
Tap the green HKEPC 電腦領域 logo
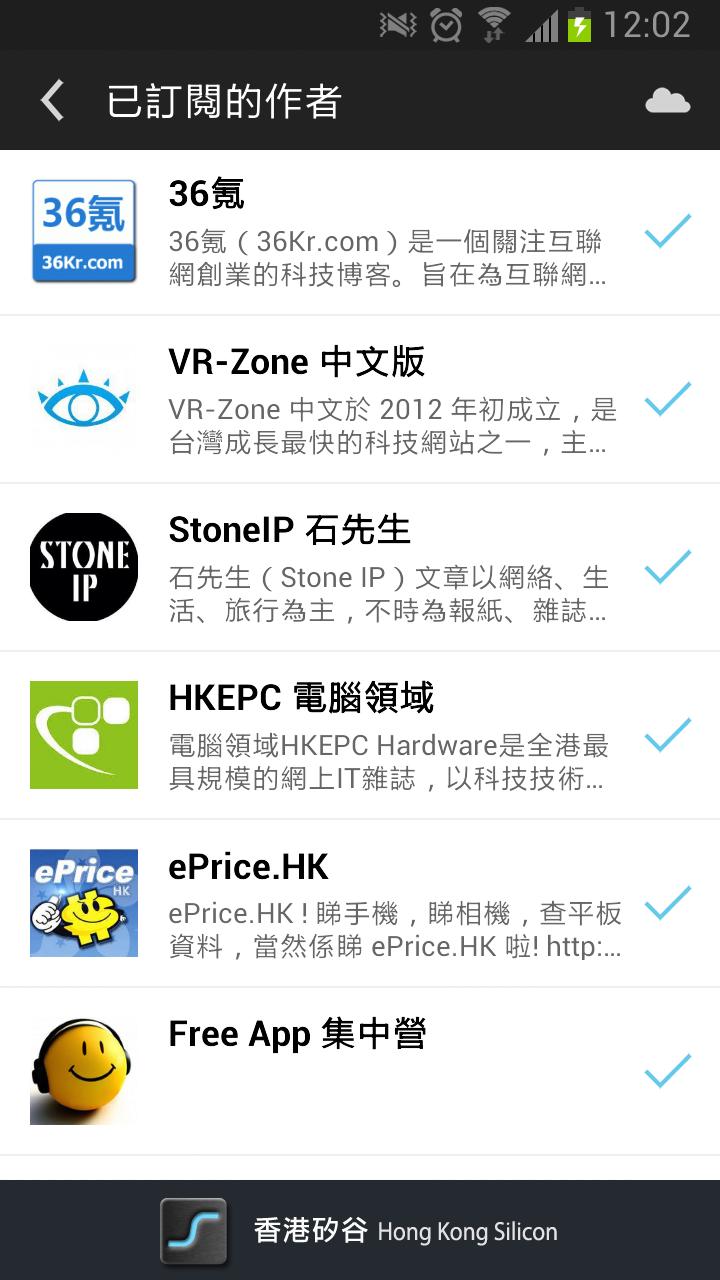(84, 735)
